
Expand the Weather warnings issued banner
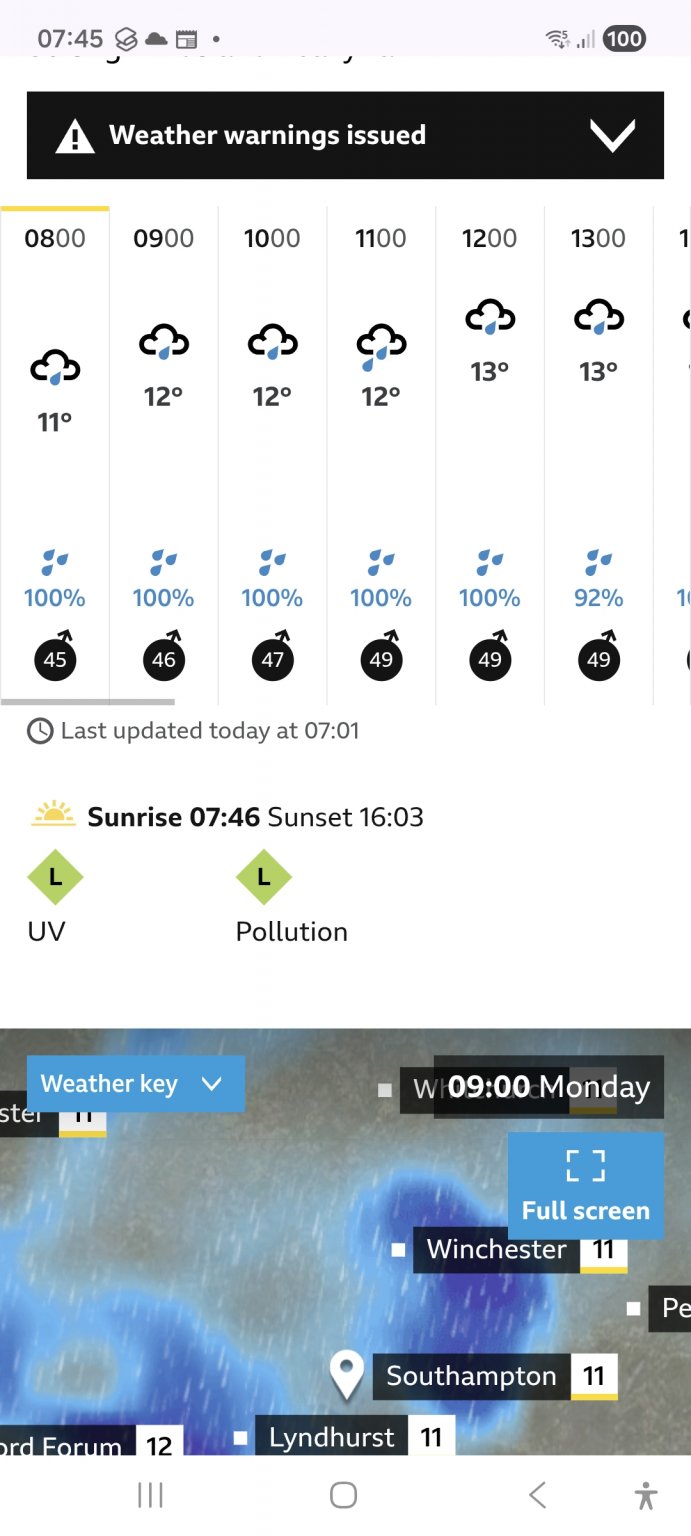[345, 135]
